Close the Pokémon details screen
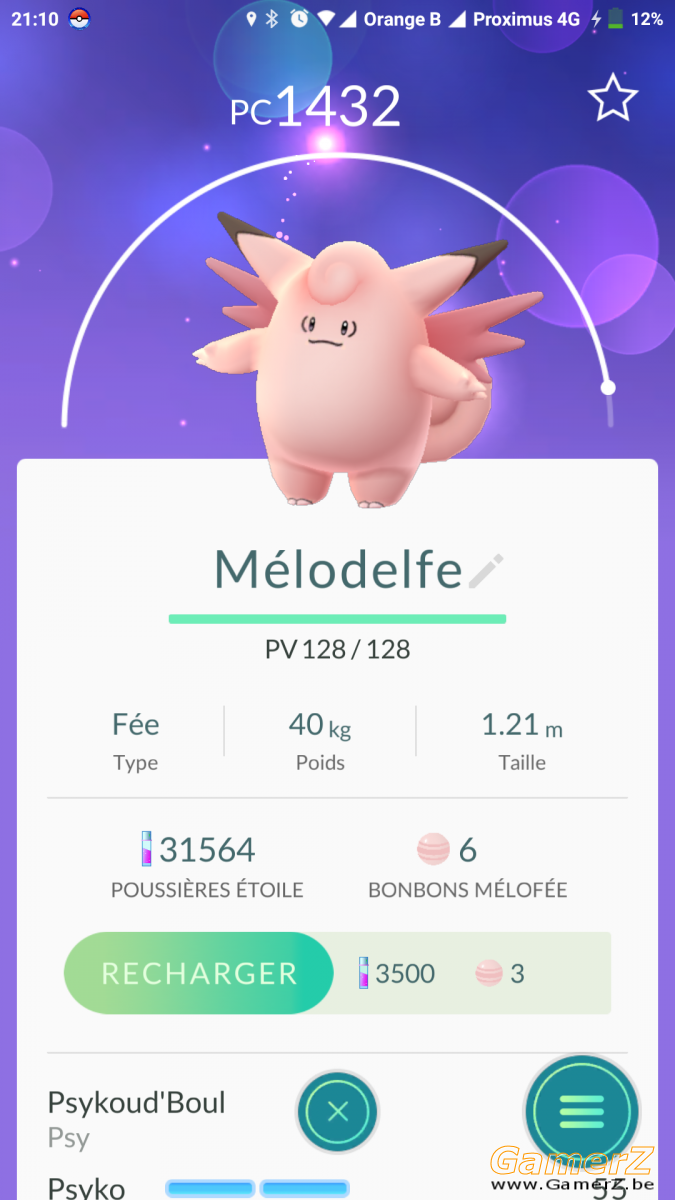Viewport: 675px width, 1200px height. pos(338,1111)
